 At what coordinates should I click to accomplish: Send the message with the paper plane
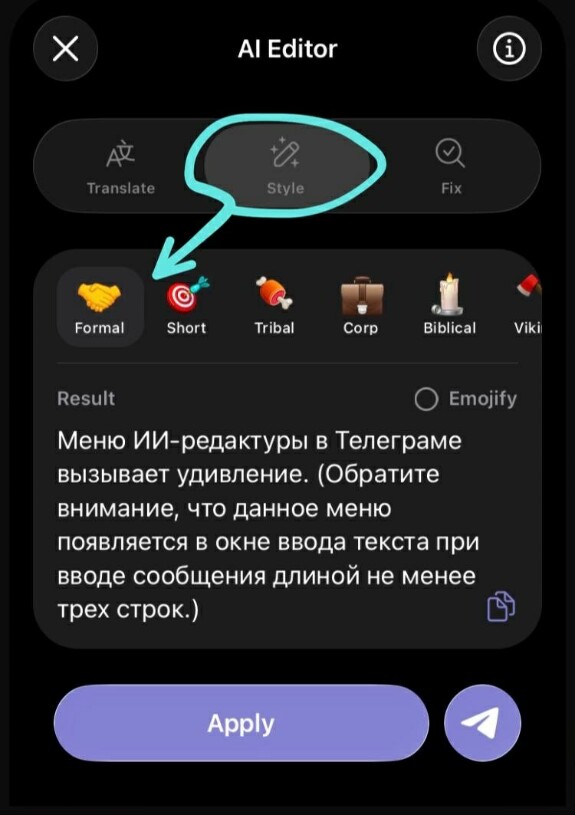point(482,723)
